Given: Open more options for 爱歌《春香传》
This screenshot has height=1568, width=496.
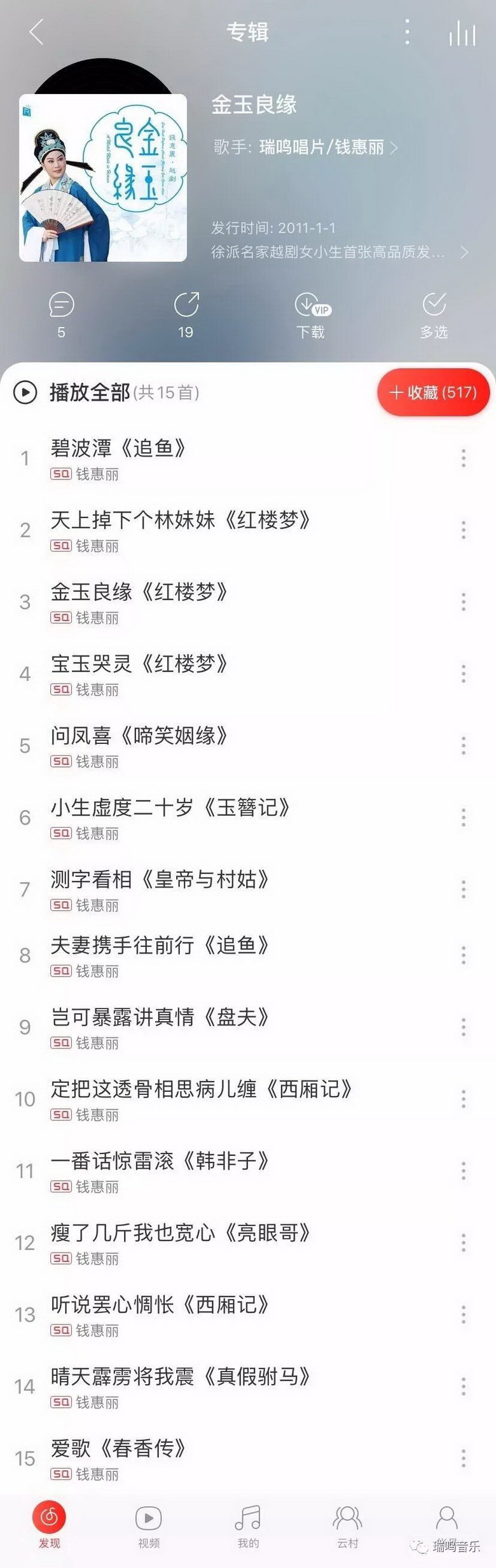Looking at the screenshot, I should click(464, 1458).
